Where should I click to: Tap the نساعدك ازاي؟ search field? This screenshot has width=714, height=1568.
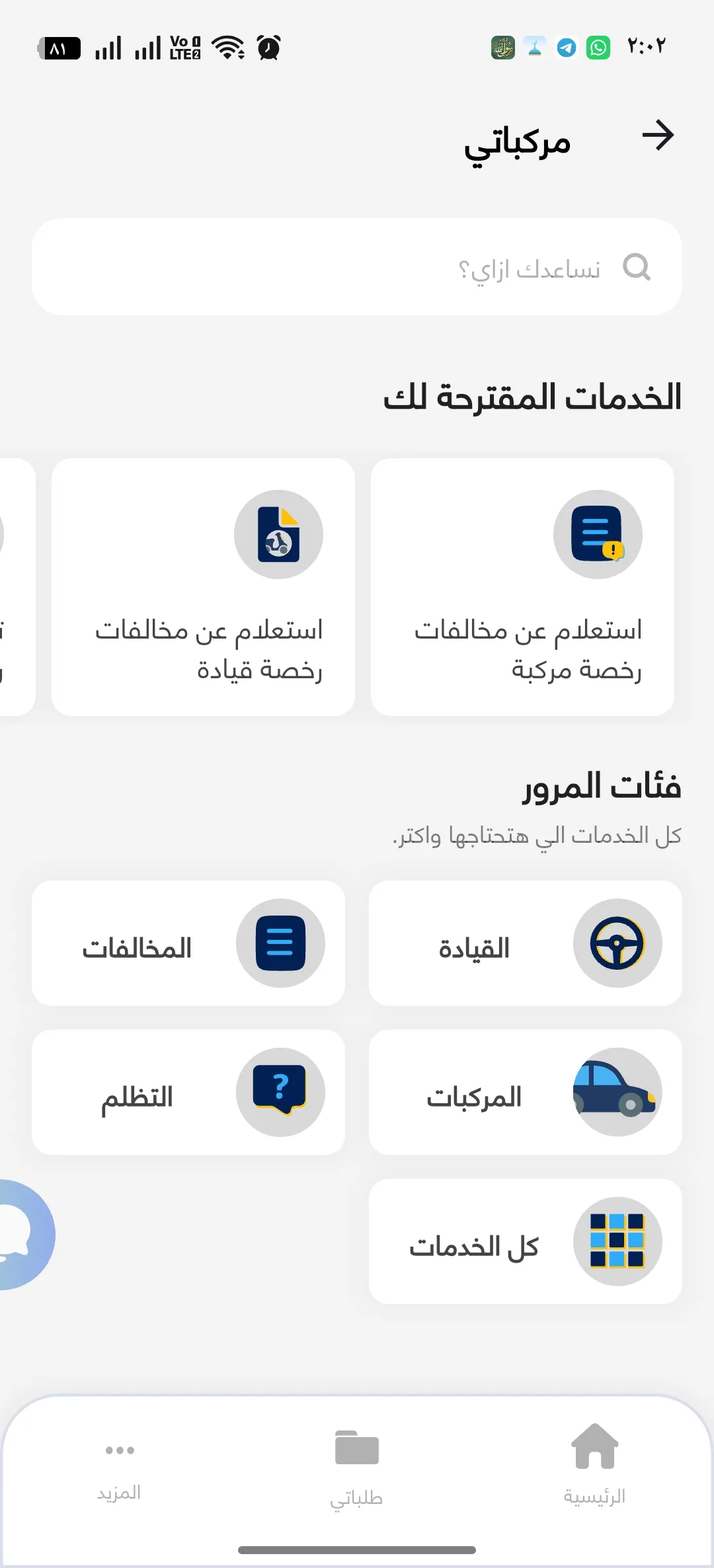[357, 267]
